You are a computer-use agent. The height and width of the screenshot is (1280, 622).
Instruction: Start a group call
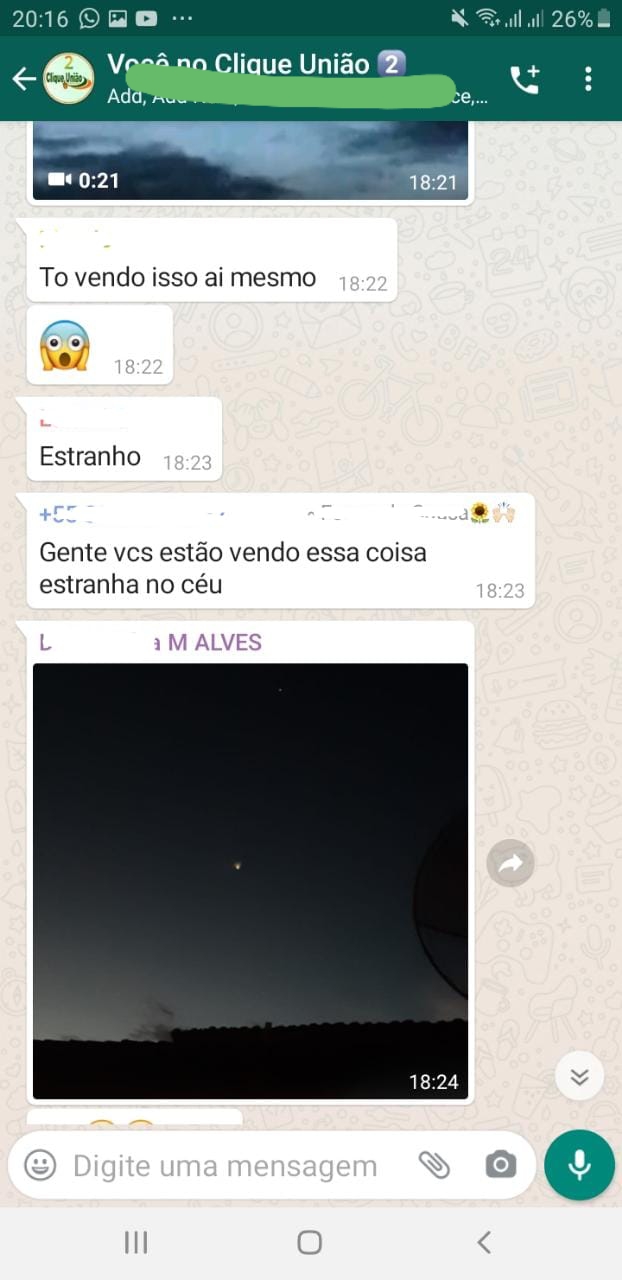click(525, 79)
